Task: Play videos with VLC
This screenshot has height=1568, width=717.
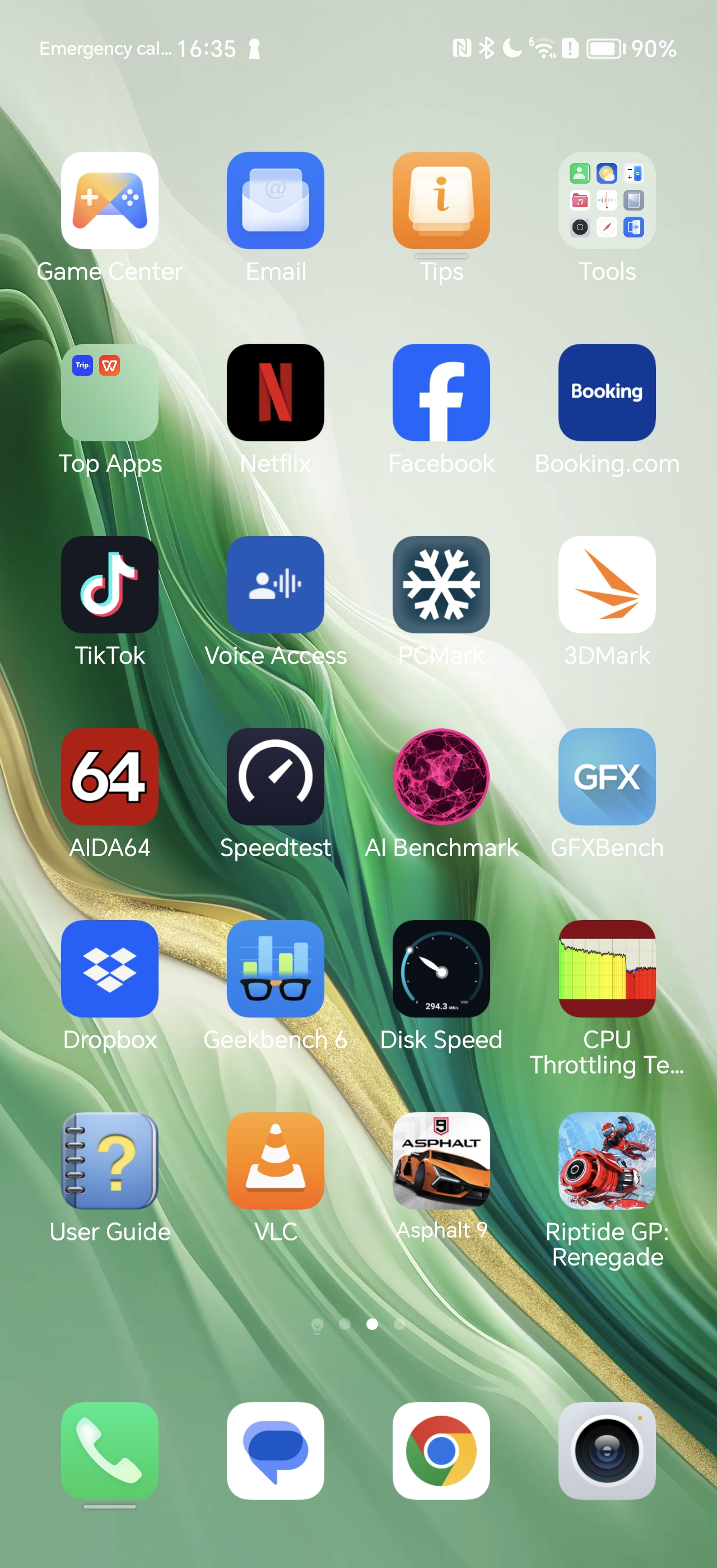Action: (x=276, y=1161)
